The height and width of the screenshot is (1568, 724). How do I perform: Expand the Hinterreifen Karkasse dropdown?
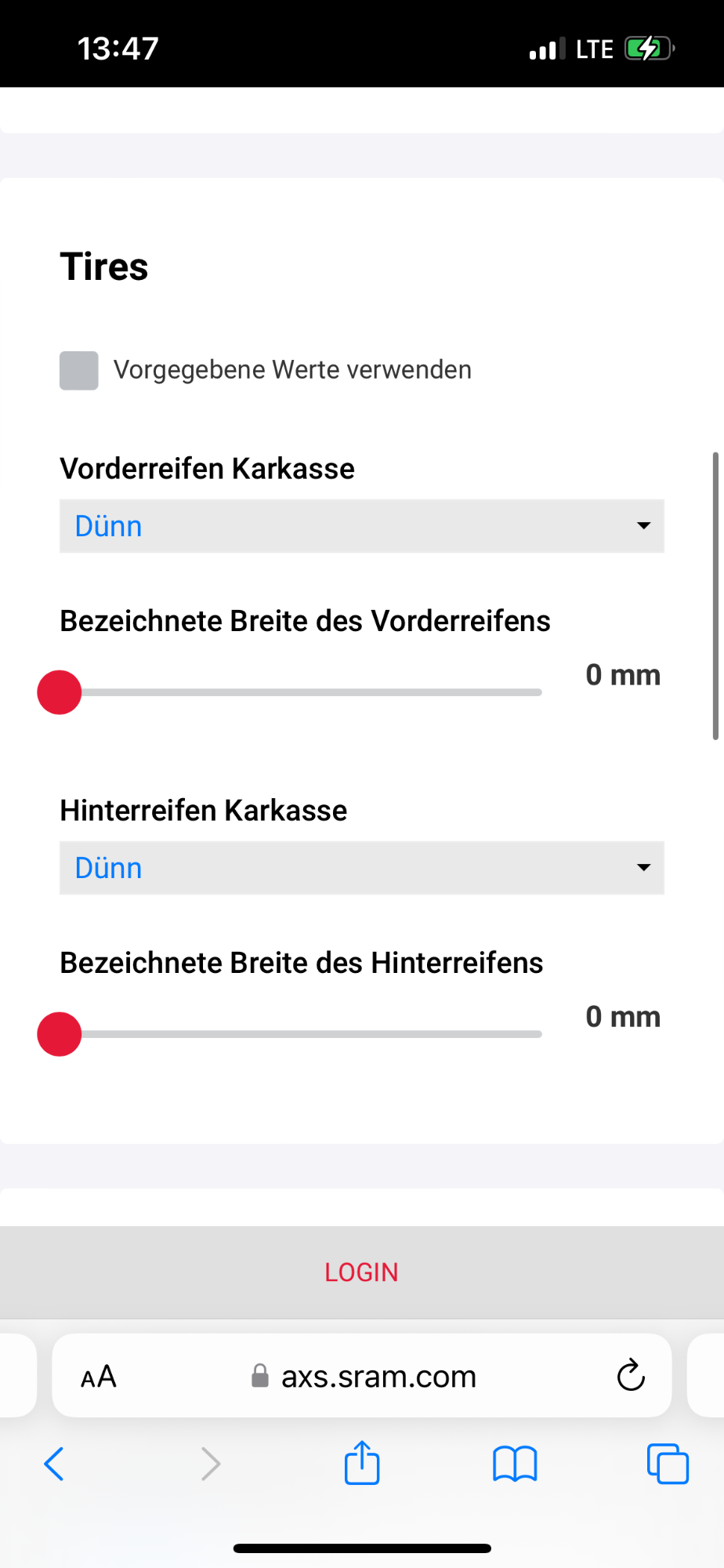361,868
